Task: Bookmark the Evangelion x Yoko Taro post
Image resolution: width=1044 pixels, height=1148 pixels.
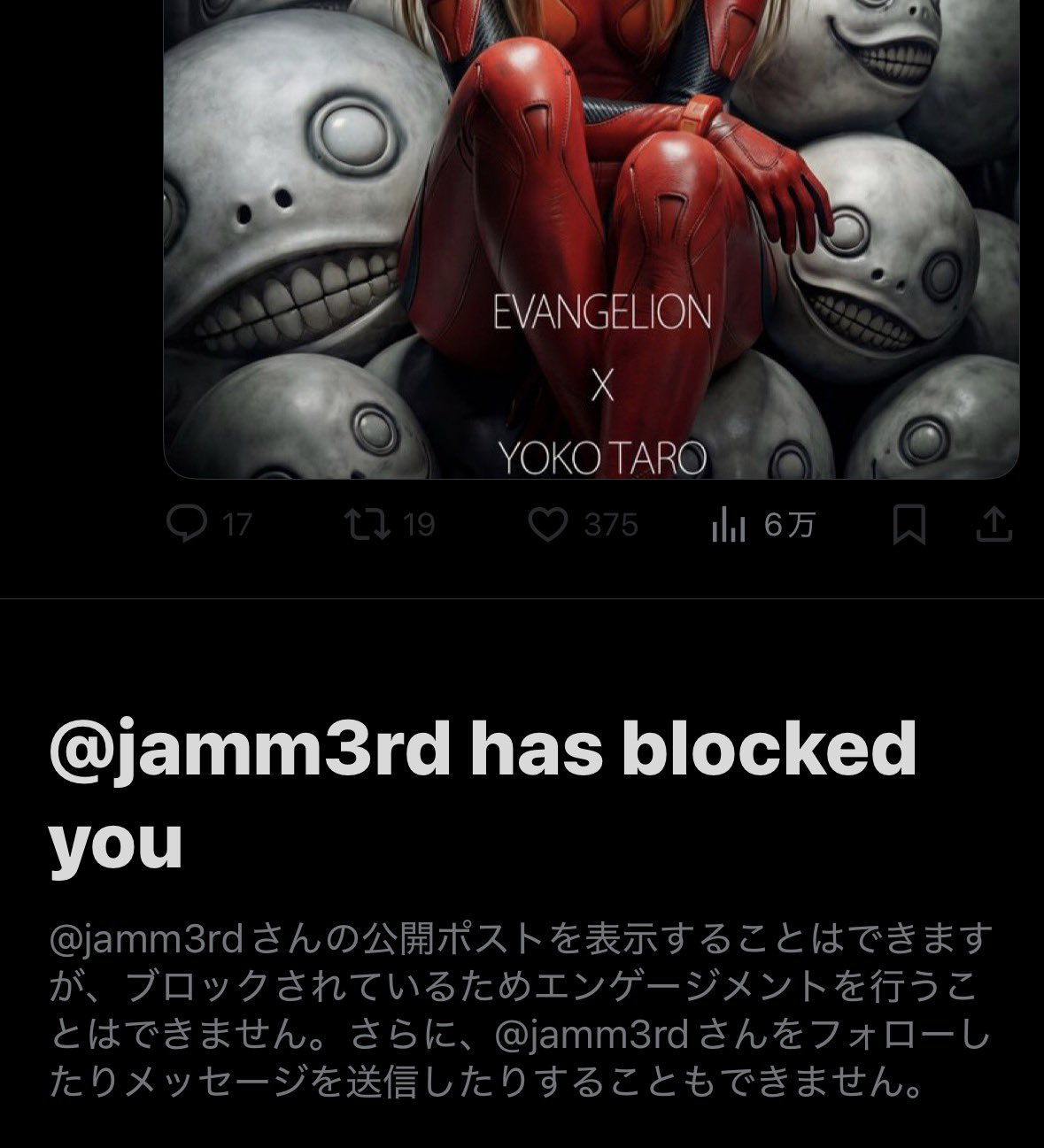Action: (909, 526)
